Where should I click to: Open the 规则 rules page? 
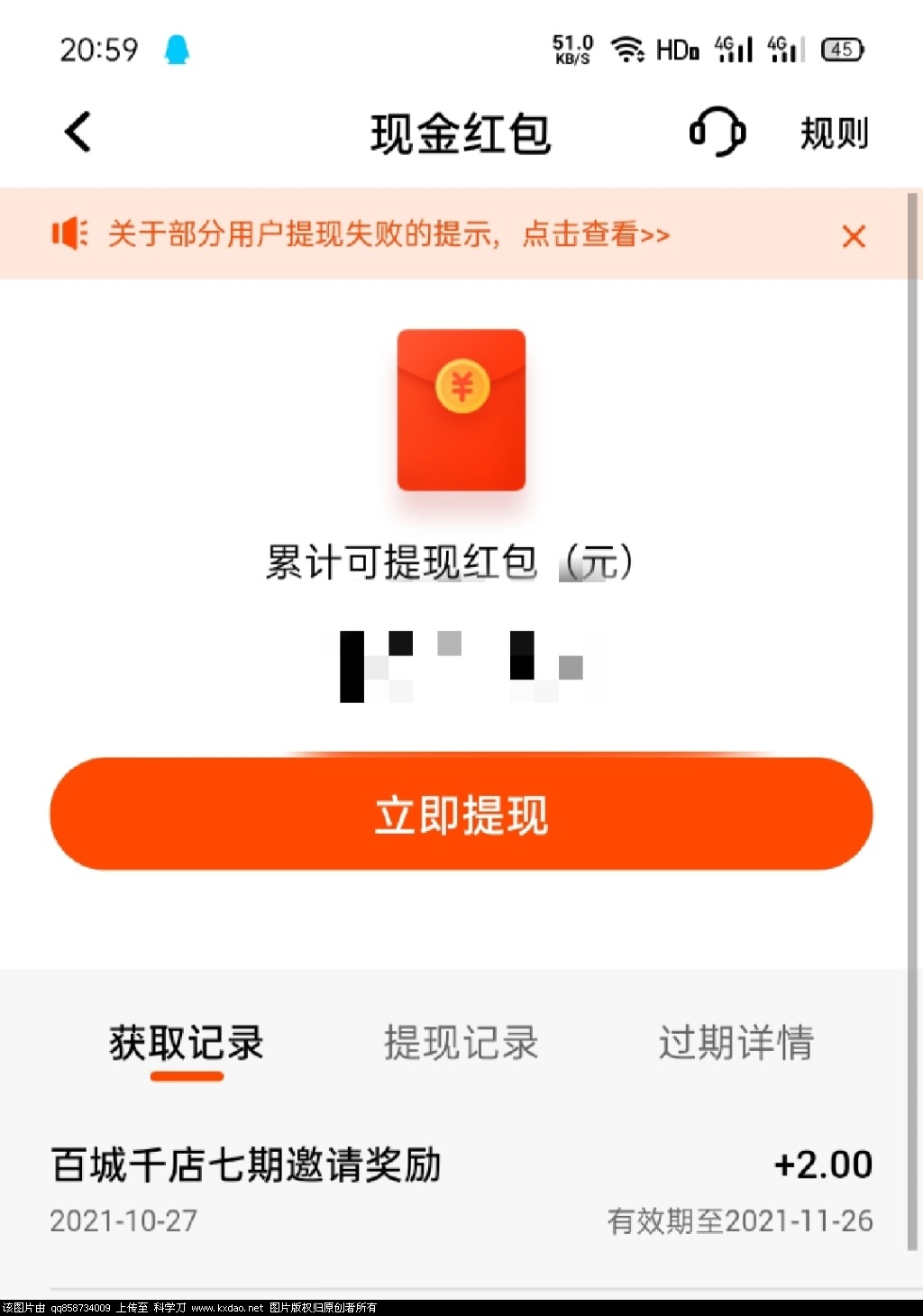[834, 133]
